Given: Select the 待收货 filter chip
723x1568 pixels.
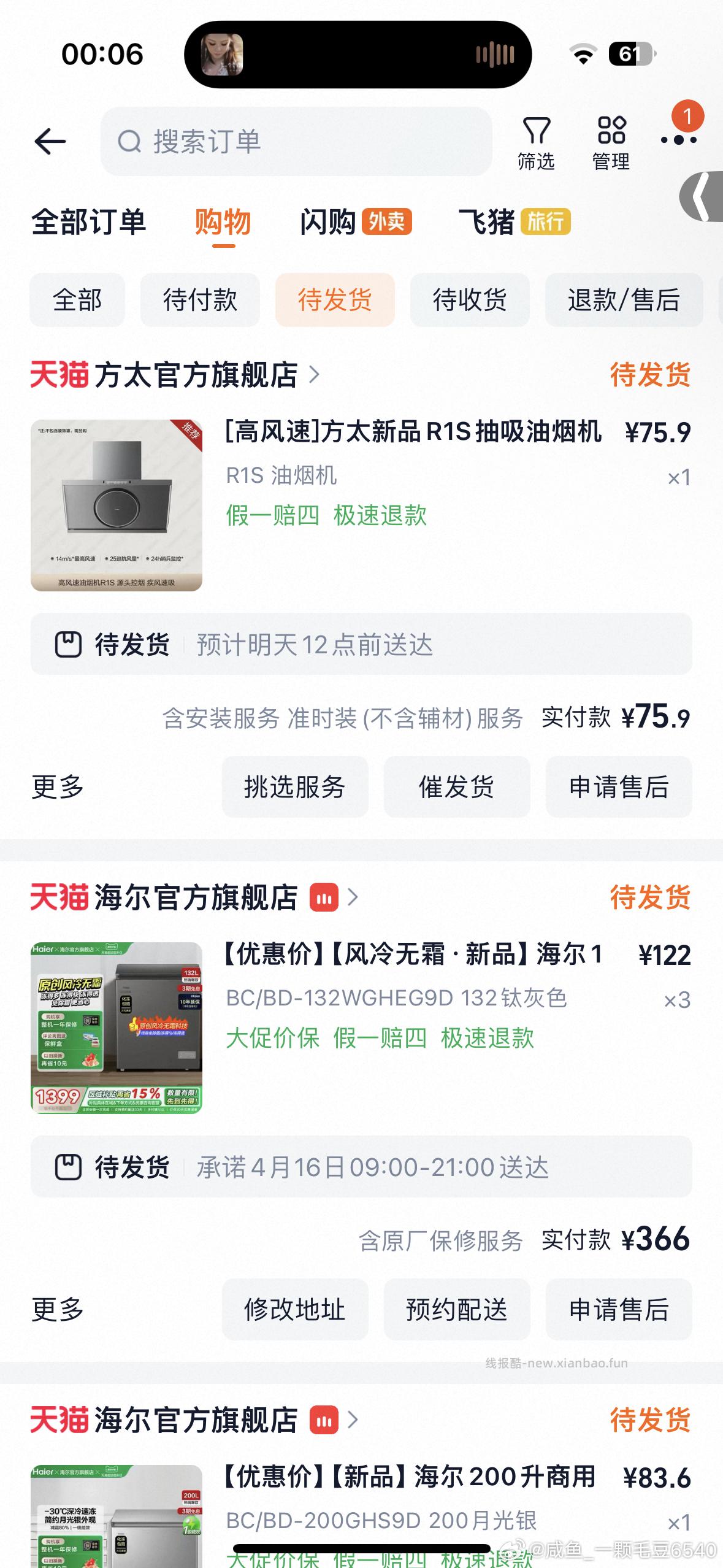Looking at the screenshot, I should click(x=470, y=300).
